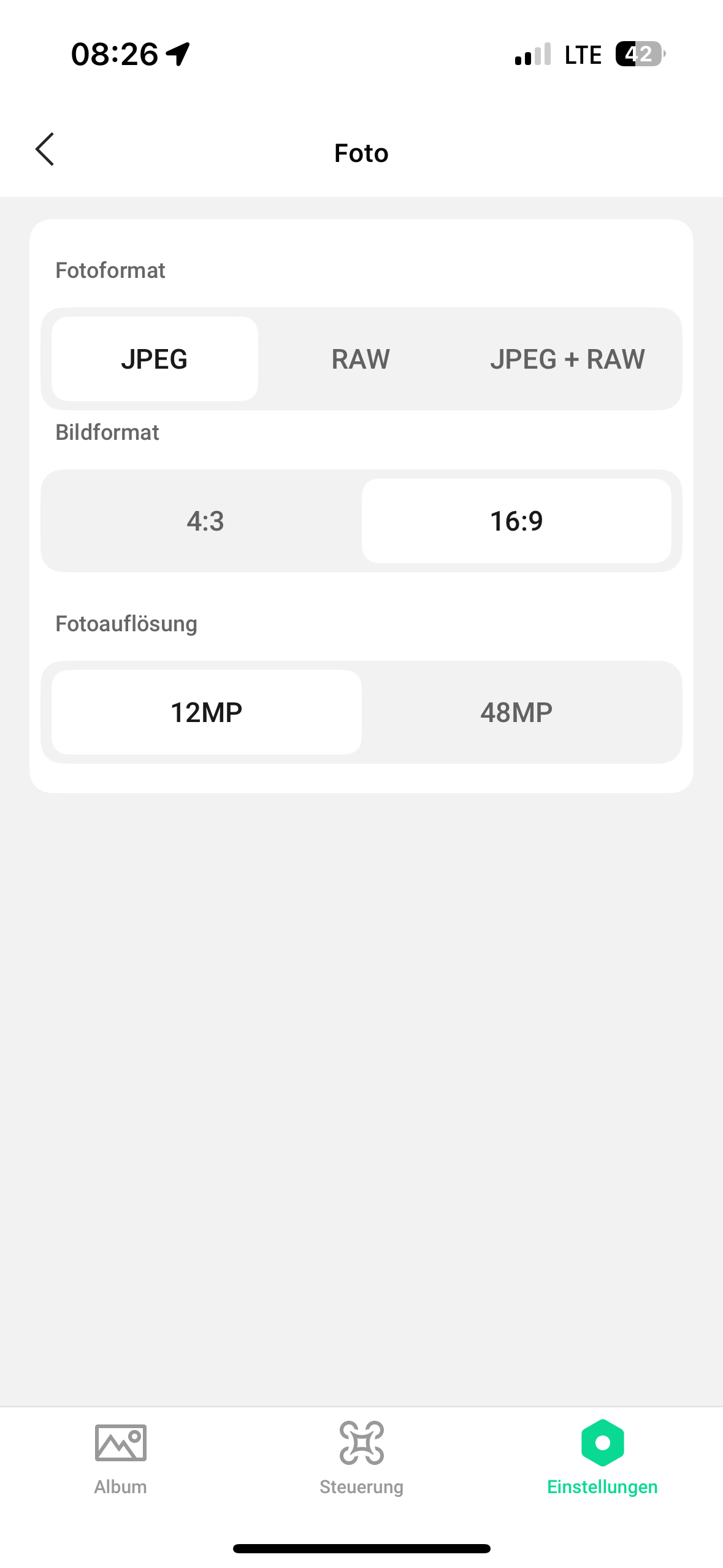Change photo resolution to 48MP
723x1568 pixels.
(516, 712)
